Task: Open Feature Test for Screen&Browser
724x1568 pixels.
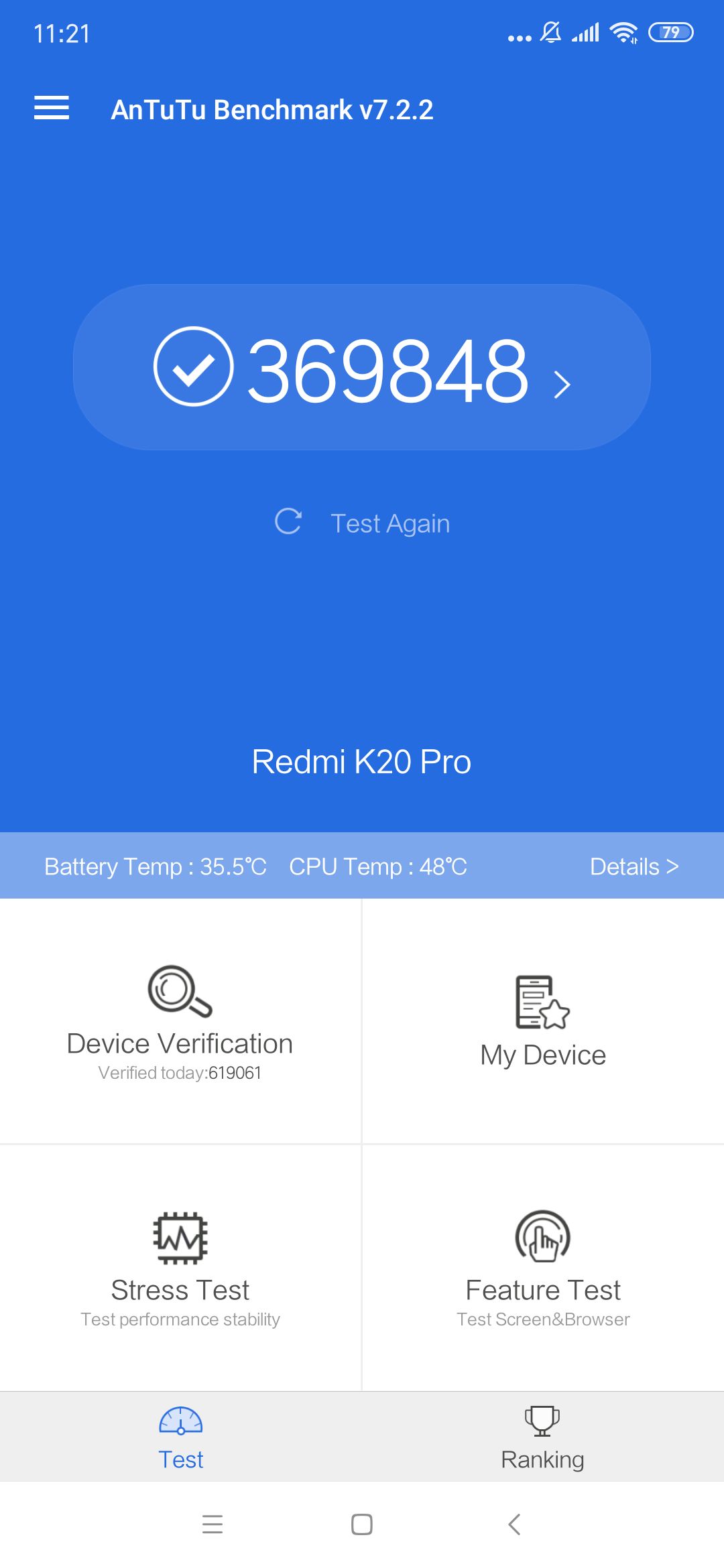Action: pos(543,1268)
